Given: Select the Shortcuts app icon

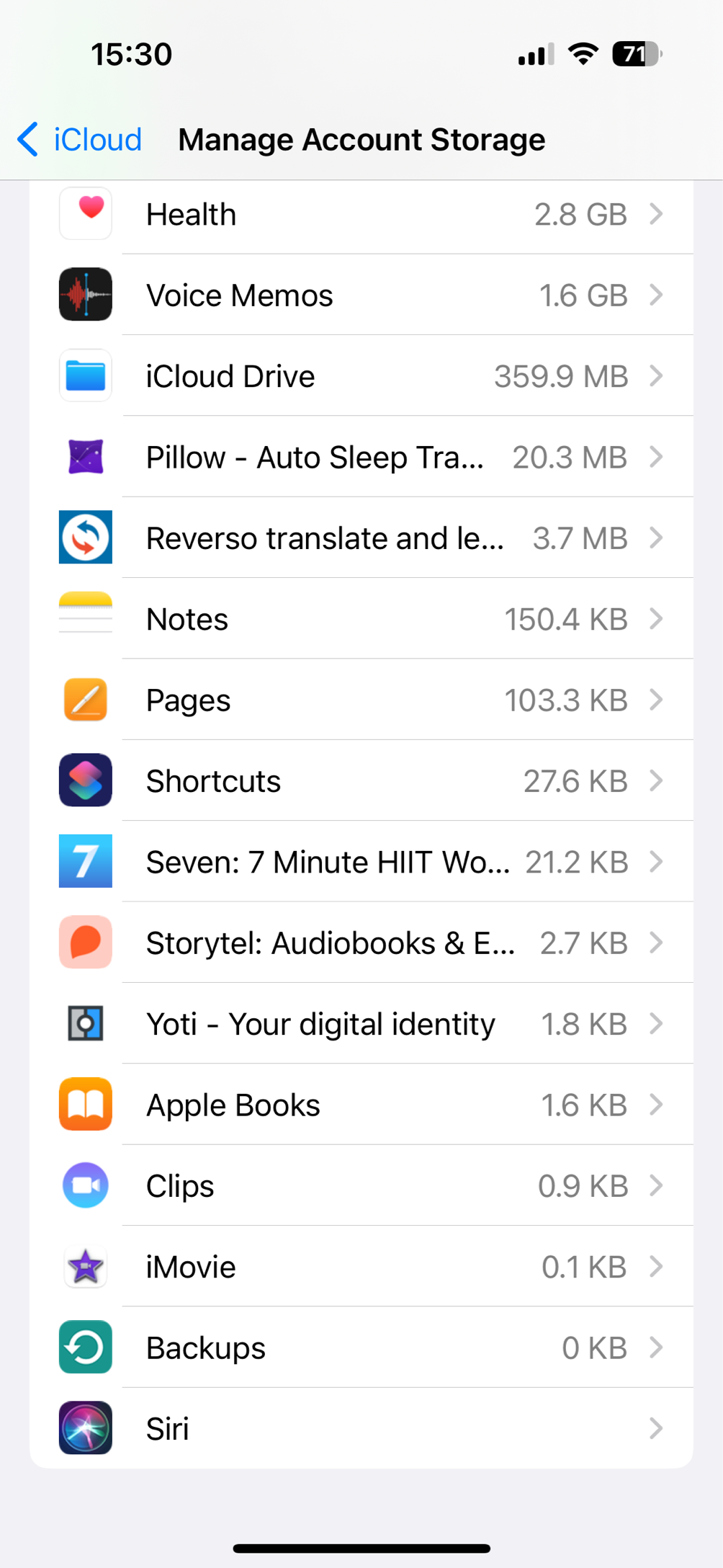Looking at the screenshot, I should point(85,780).
